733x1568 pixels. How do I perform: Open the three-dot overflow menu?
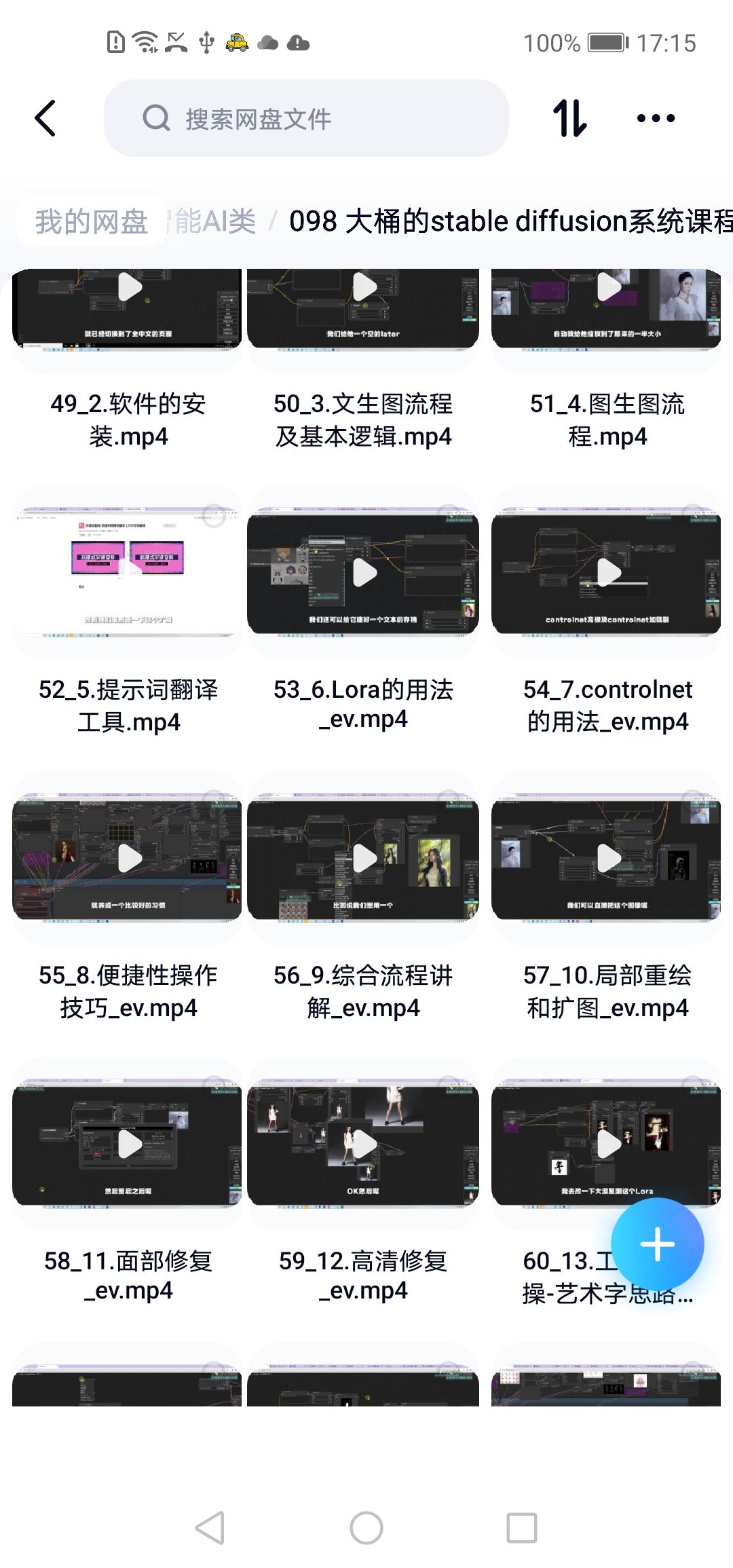656,119
